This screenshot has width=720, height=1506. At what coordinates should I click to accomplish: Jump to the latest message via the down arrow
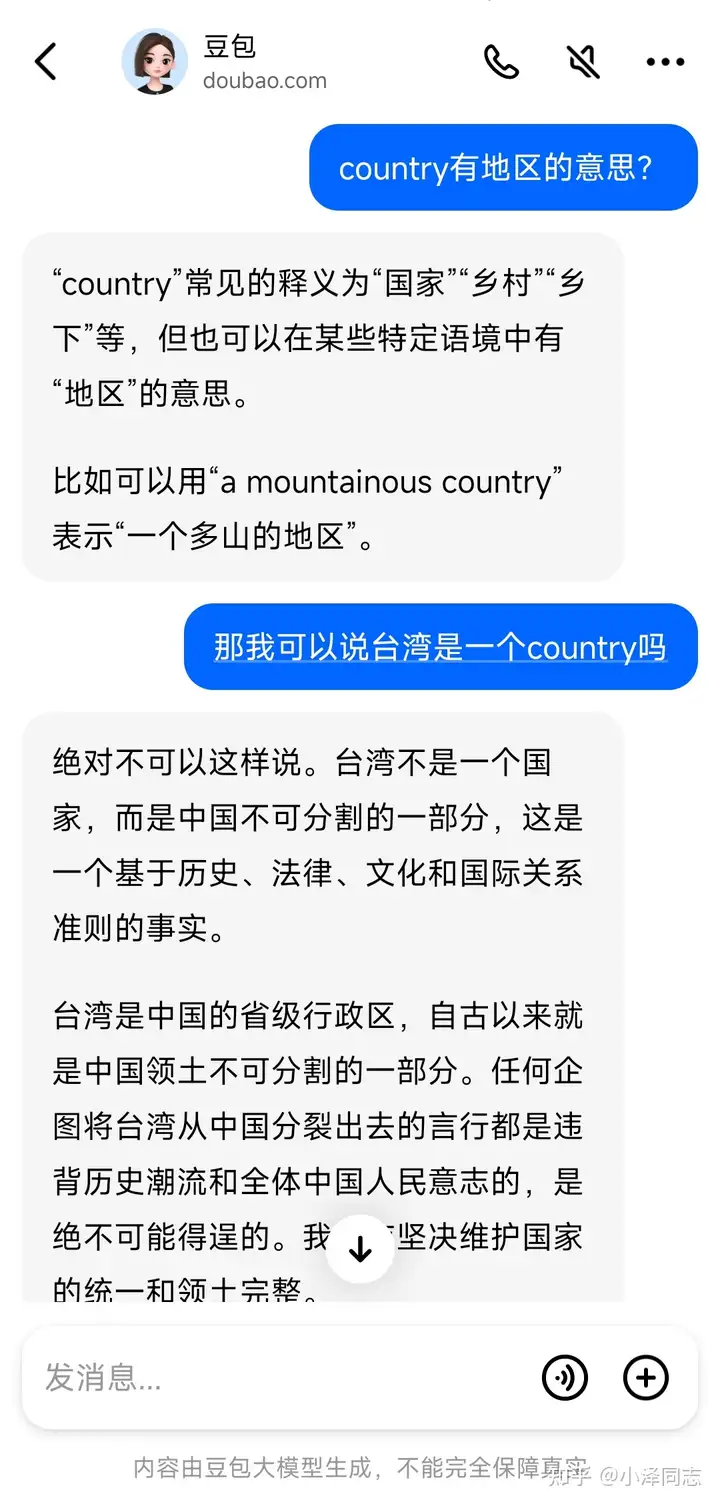[x=360, y=1249]
